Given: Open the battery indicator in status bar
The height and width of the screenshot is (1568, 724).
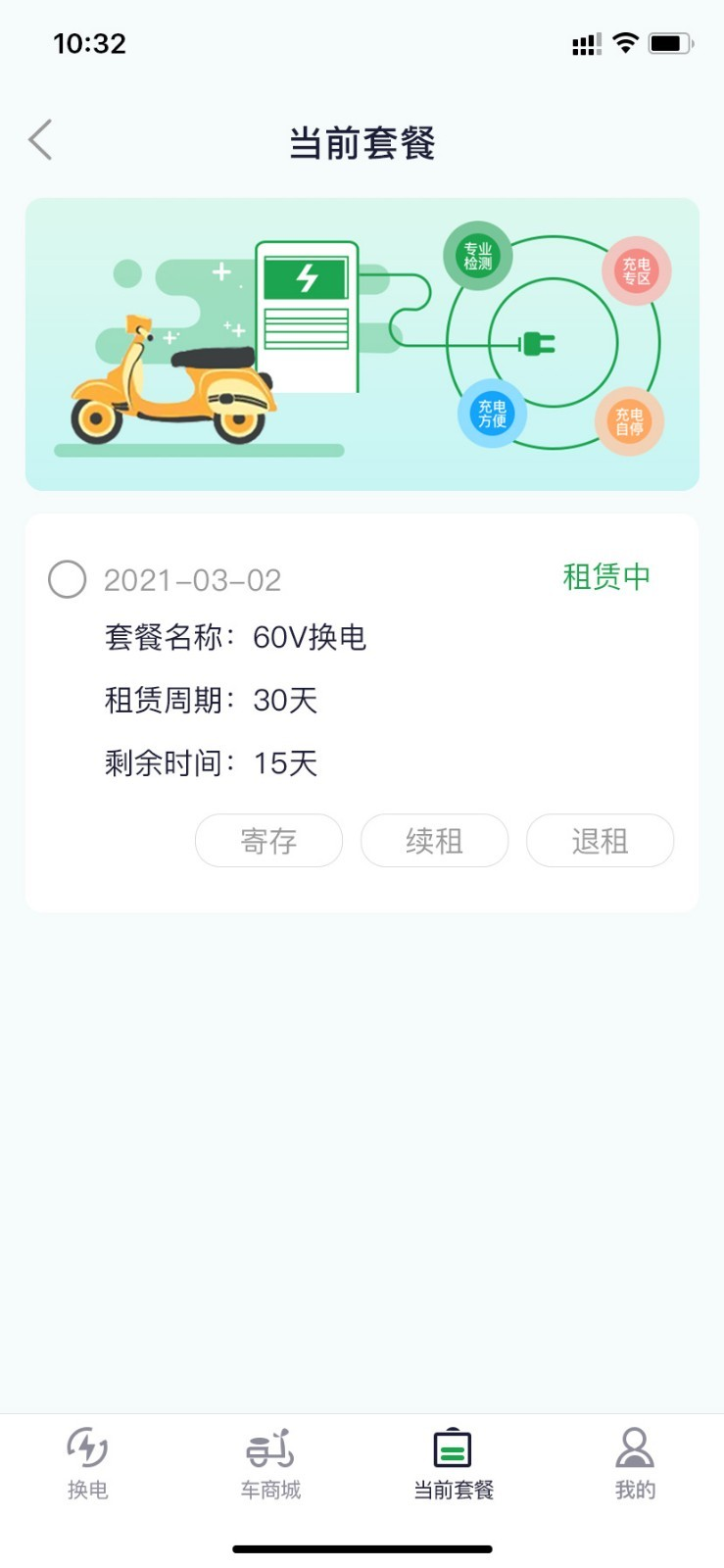Looking at the screenshot, I should (671, 42).
